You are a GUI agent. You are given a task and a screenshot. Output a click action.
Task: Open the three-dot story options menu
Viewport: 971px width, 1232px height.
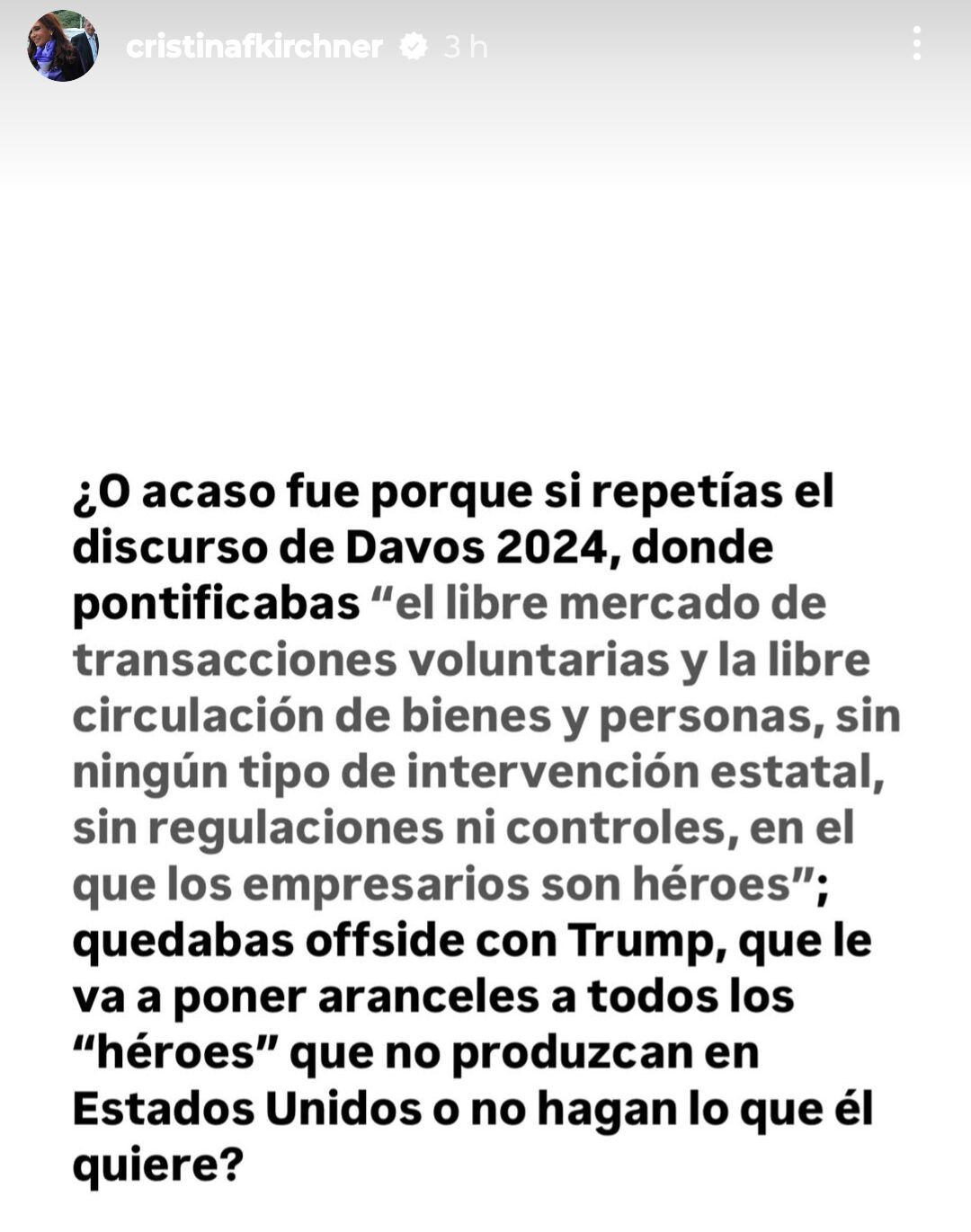[916, 43]
